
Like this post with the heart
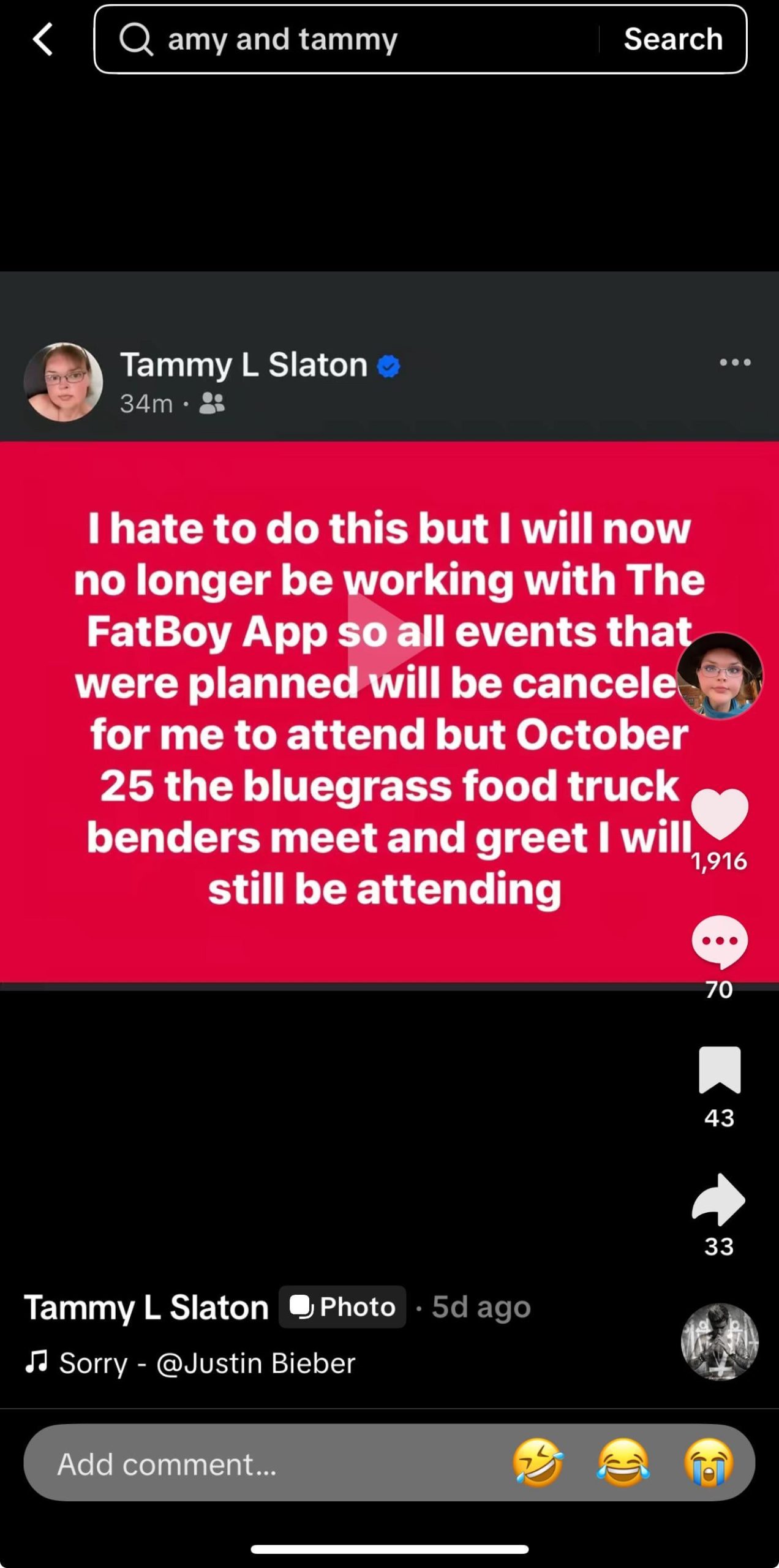(x=719, y=813)
